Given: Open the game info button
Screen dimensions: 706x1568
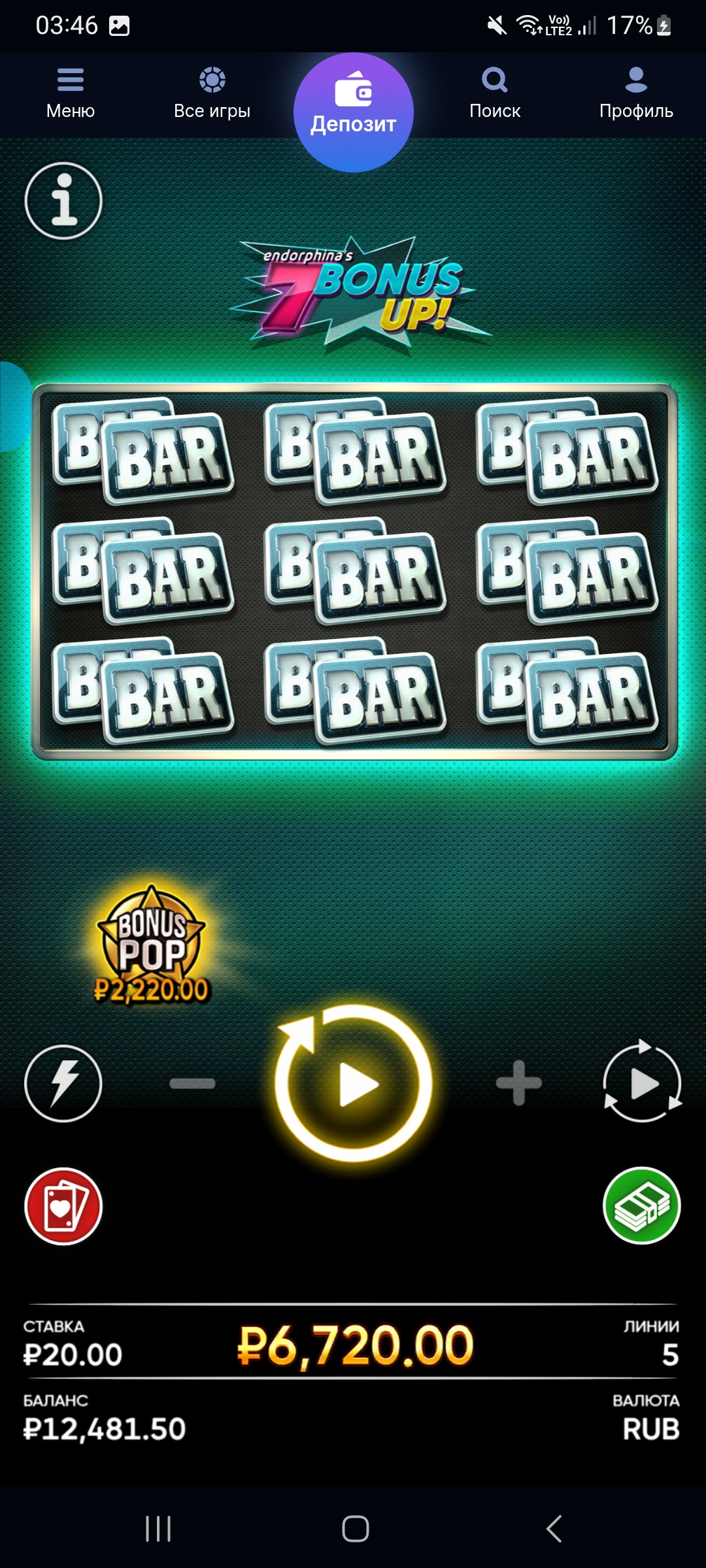Looking at the screenshot, I should pos(63,201).
